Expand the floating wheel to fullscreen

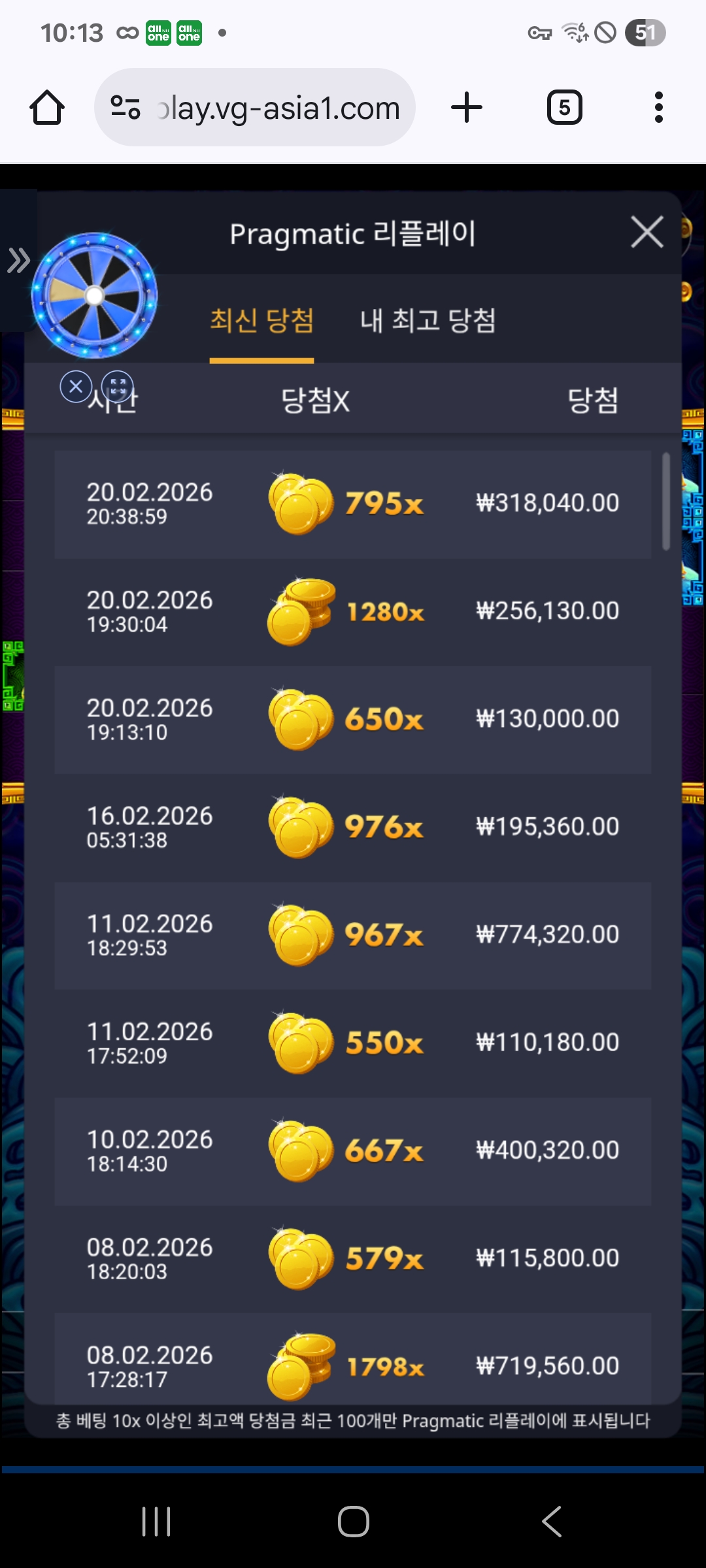(x=118, y=387)
